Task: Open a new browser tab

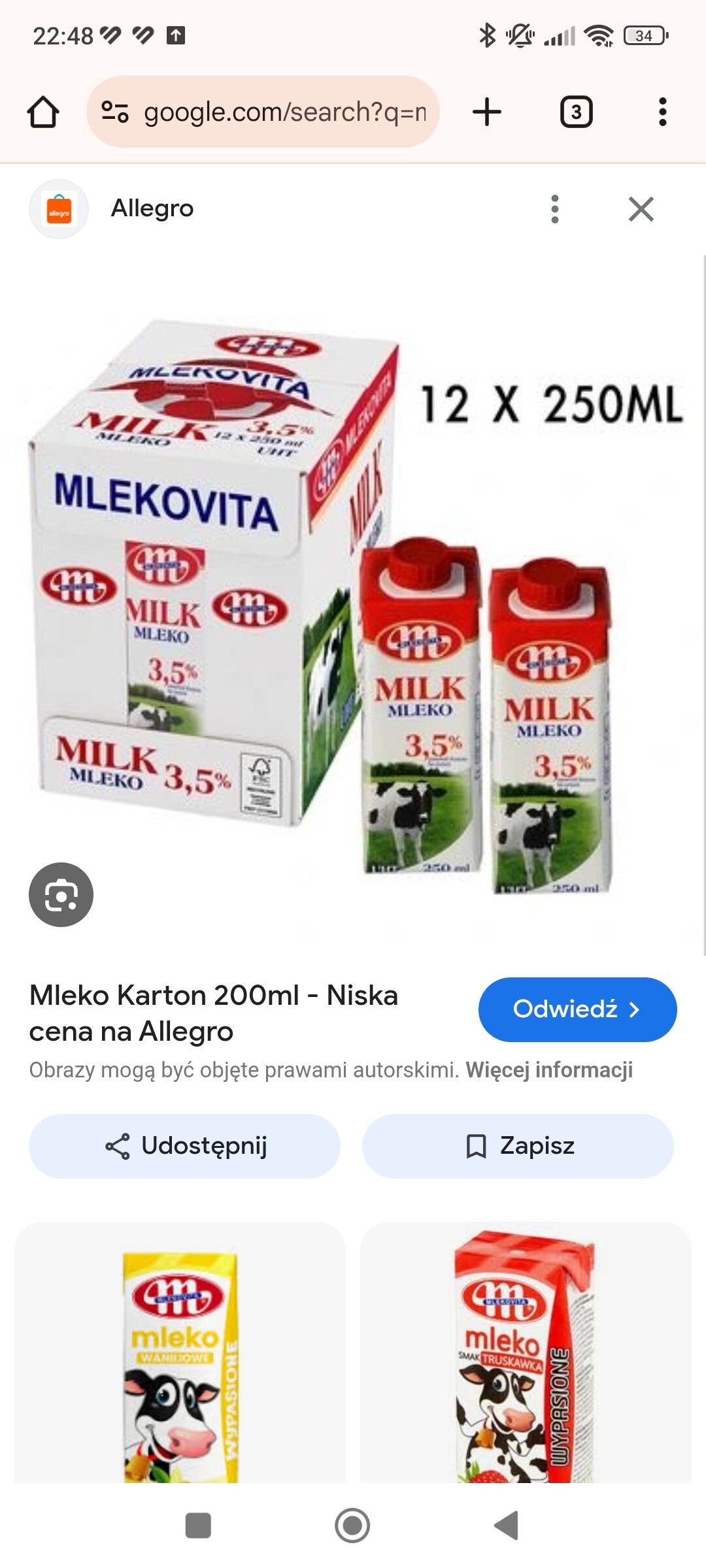Action: pos(487,112)
